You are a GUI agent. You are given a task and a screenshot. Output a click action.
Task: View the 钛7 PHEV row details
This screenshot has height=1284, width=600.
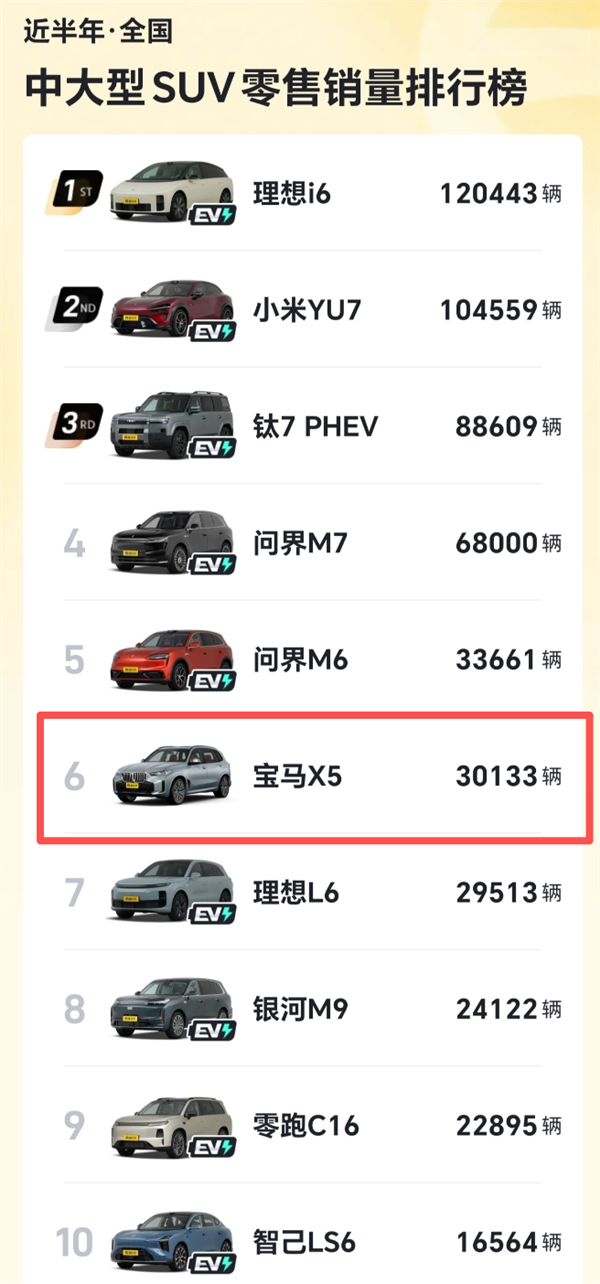coord(302,427)
